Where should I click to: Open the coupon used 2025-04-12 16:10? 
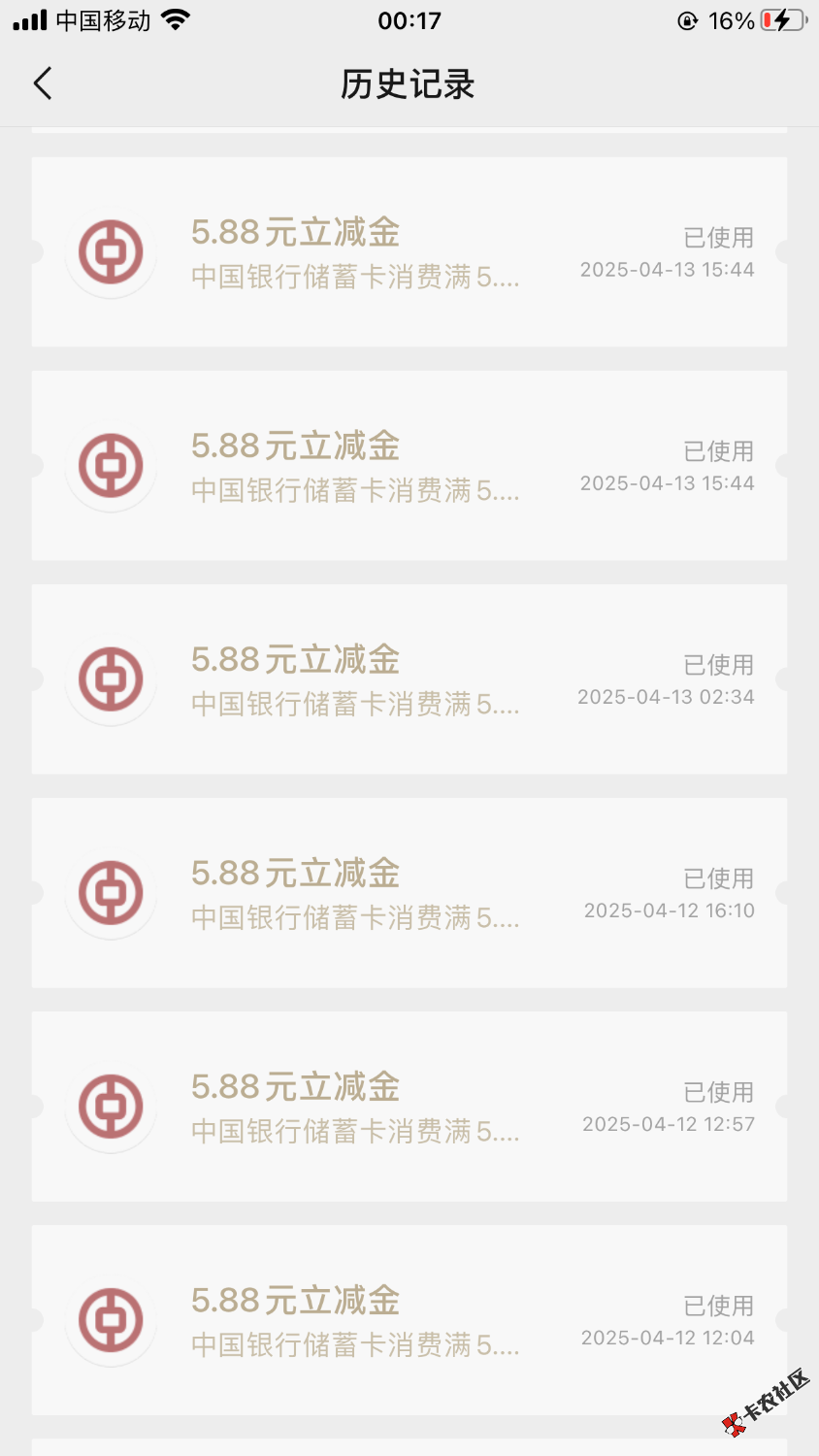[409, 893]
